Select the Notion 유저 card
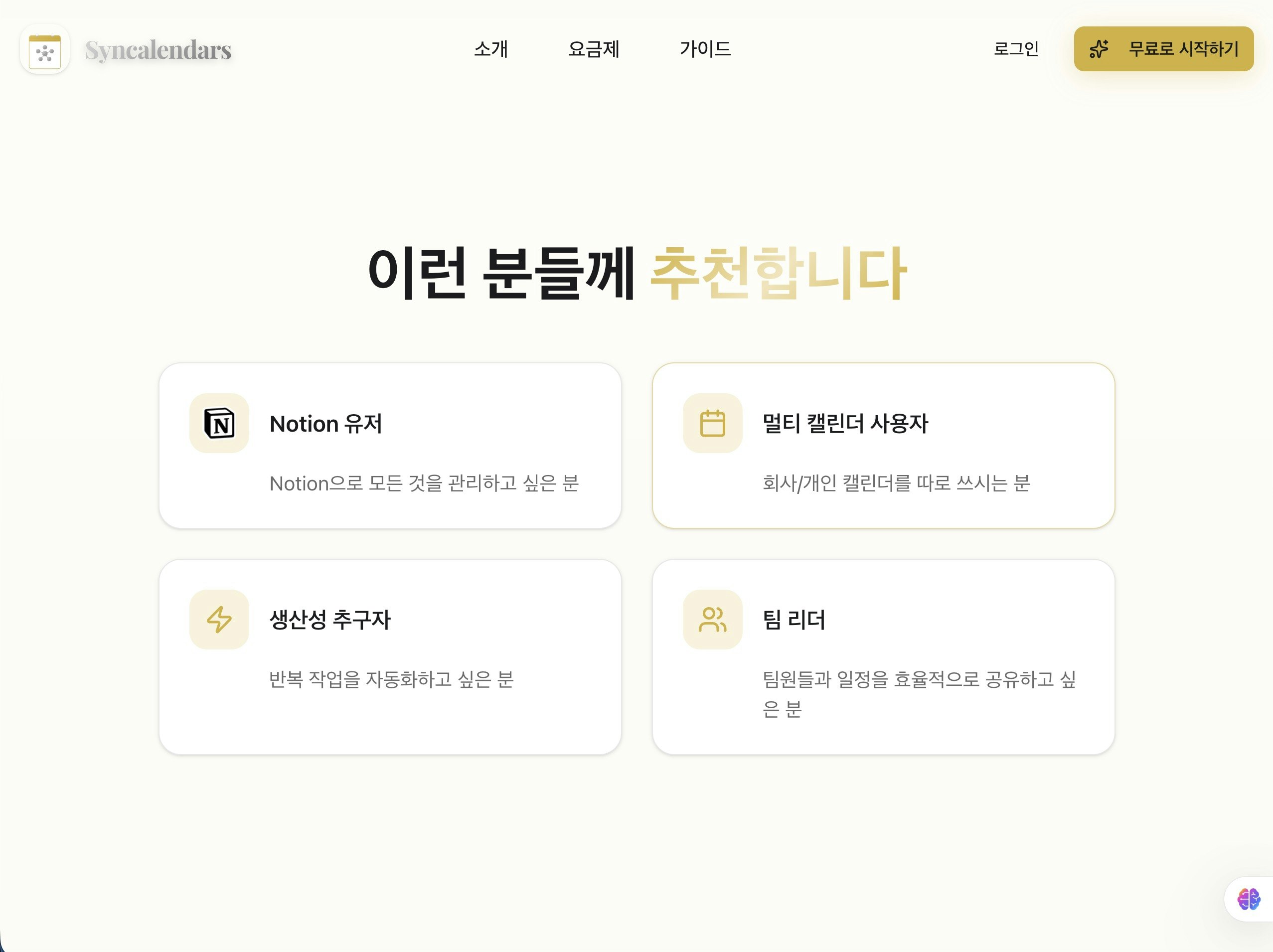Viewport: 1273px width, 952px height. click(x=390, y=446)
